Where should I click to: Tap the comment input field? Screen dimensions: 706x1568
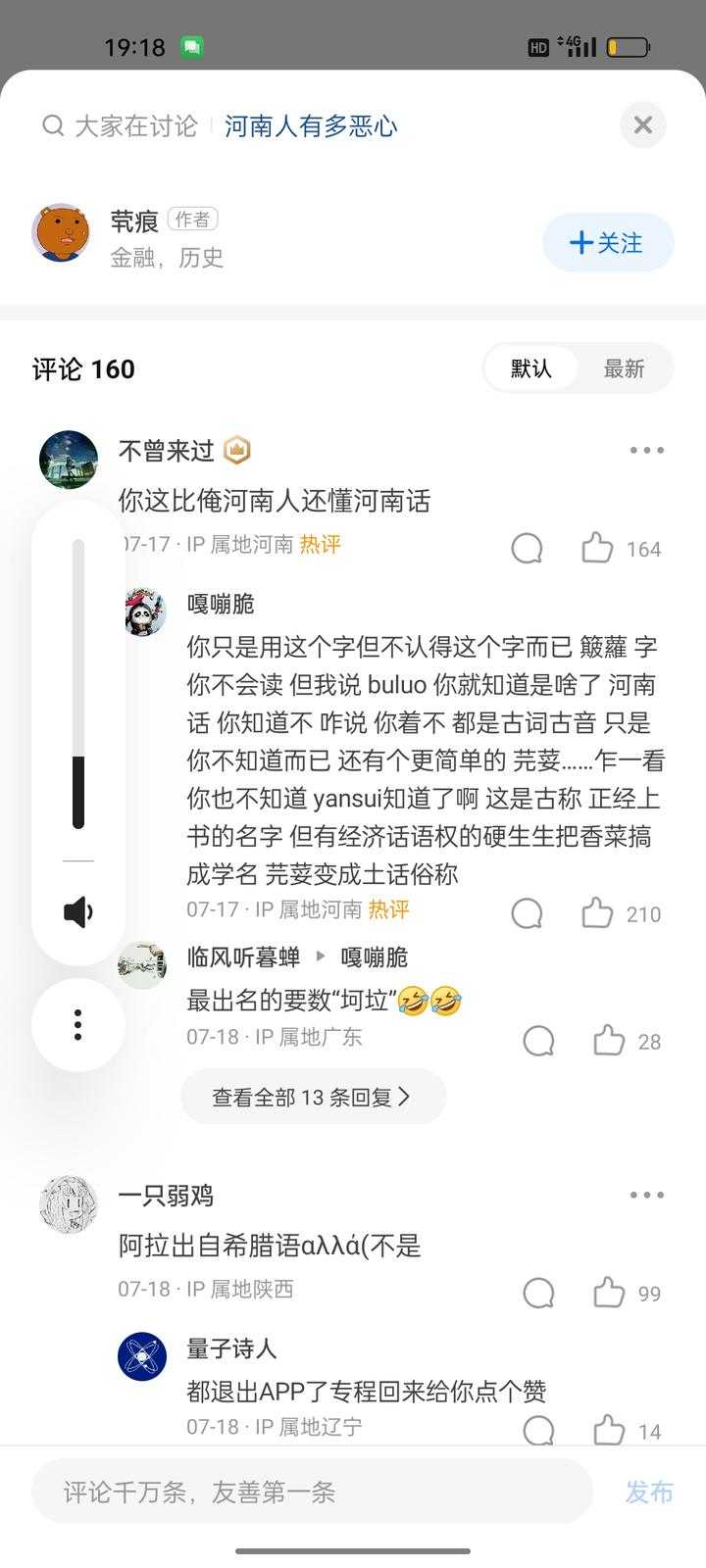(313, 1492)
